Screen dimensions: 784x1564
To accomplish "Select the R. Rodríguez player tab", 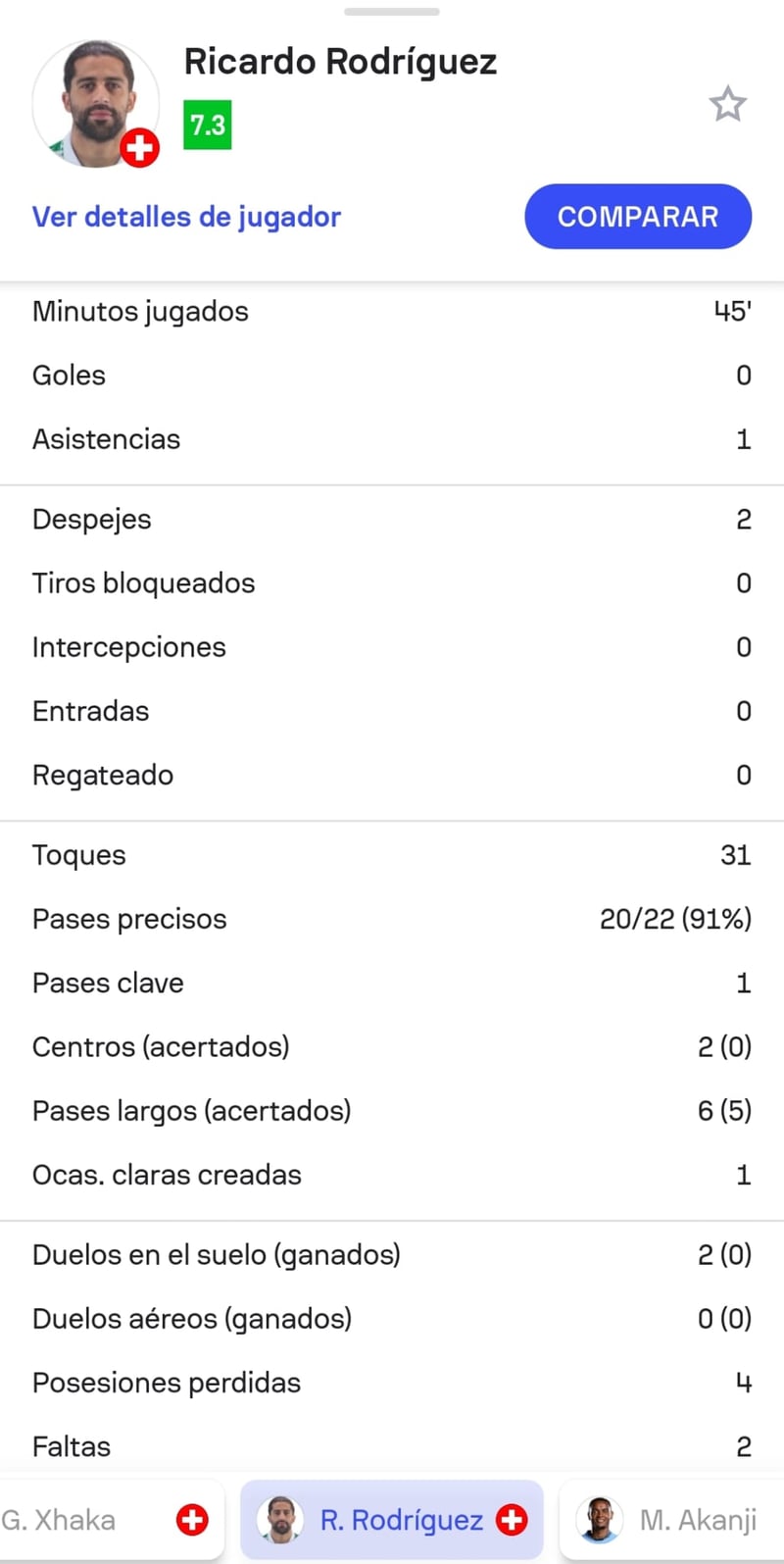I will point(392,1520).
